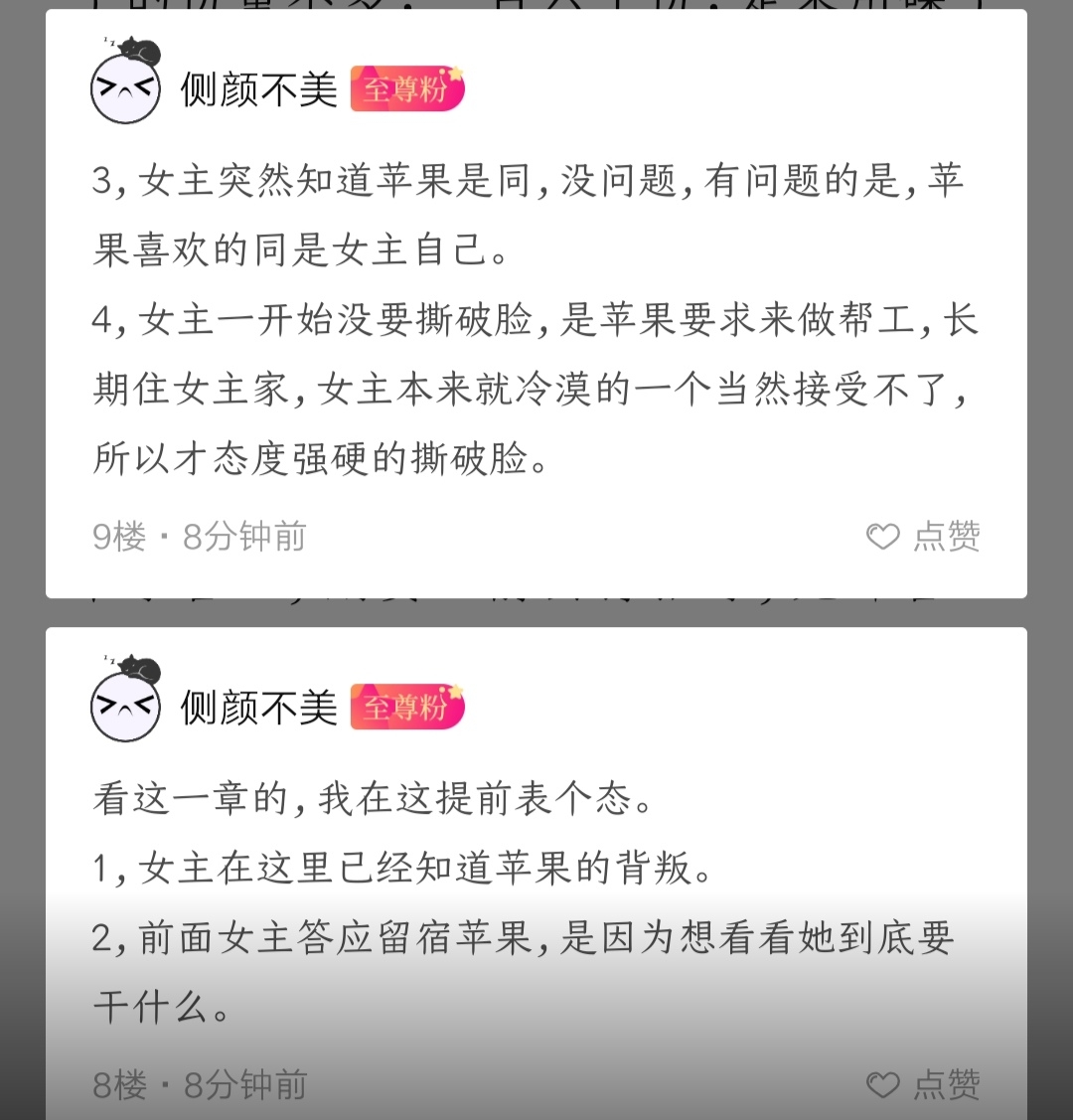The width and height of the screenshot is (1073, 1120).
Task: Like the 9楼 comment by 侧颜不美
Action: [x=923, y=537]
